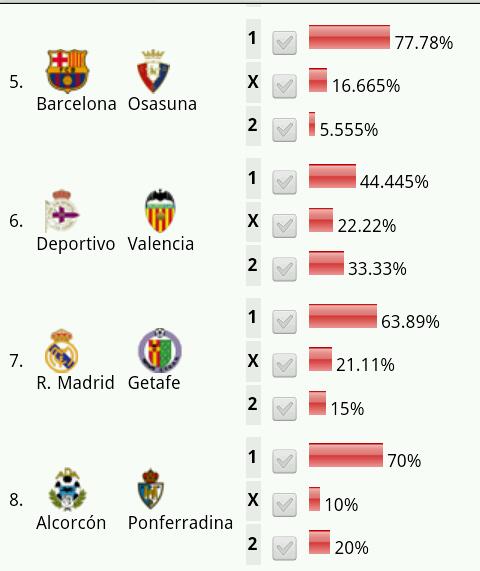Screen dimensions: 480x571
Task: Tick option 2 for R. Madrid vs Getafe
Action: [284, 408]
